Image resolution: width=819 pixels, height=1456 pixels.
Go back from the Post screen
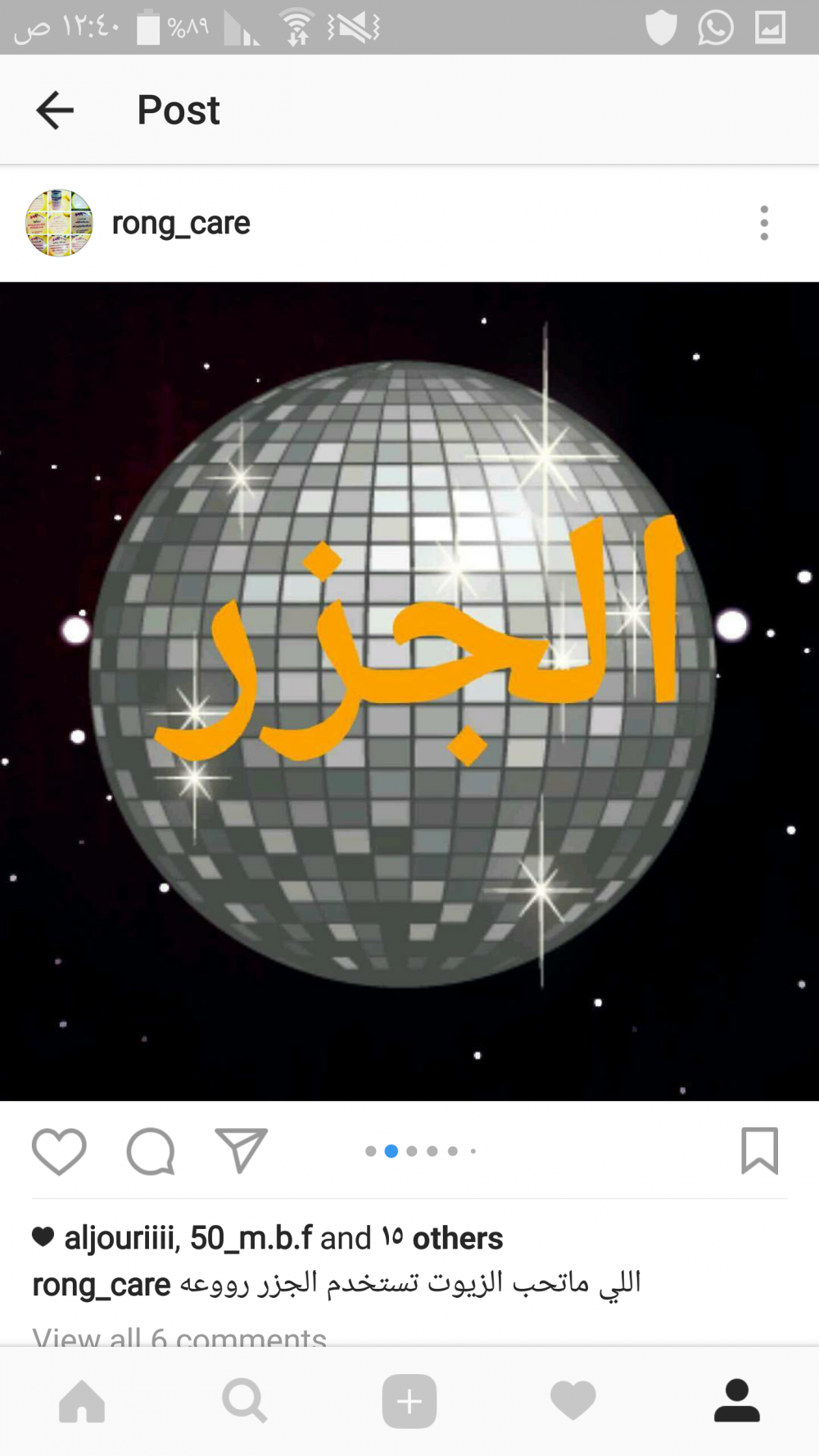click(x=55, y=110)
